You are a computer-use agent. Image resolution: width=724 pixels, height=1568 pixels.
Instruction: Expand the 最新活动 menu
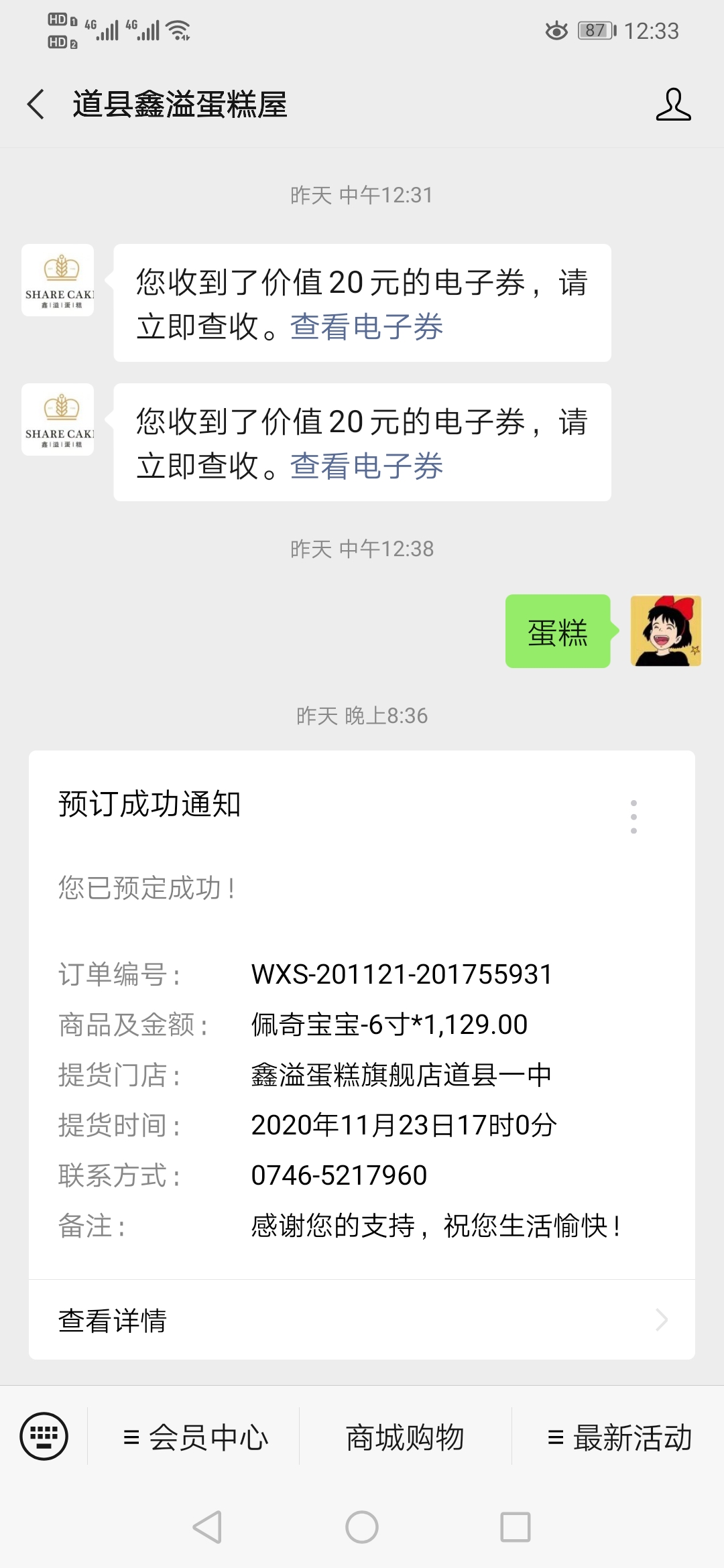point(618,1437)
